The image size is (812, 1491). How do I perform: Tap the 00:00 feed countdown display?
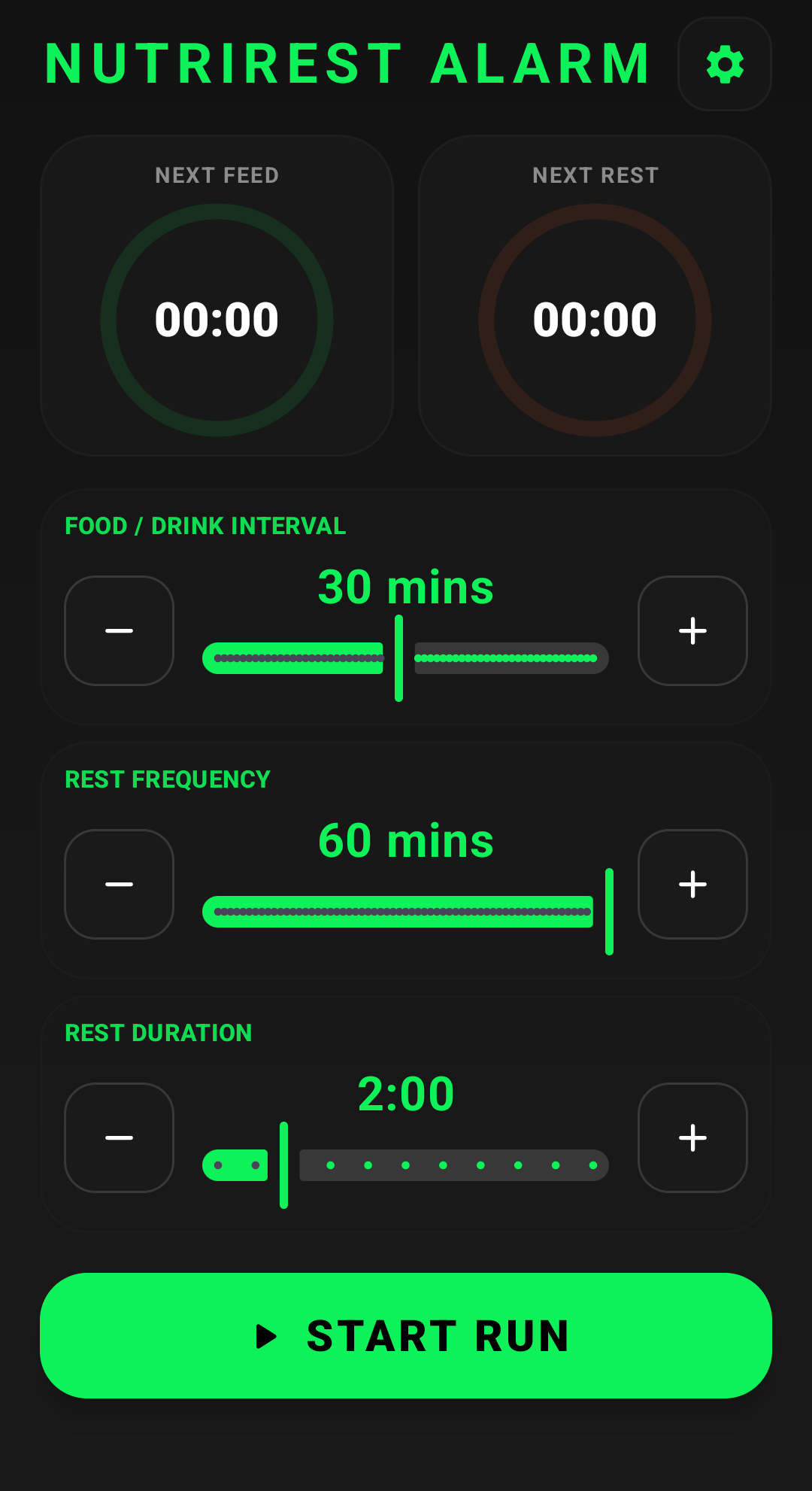[217, 319]
